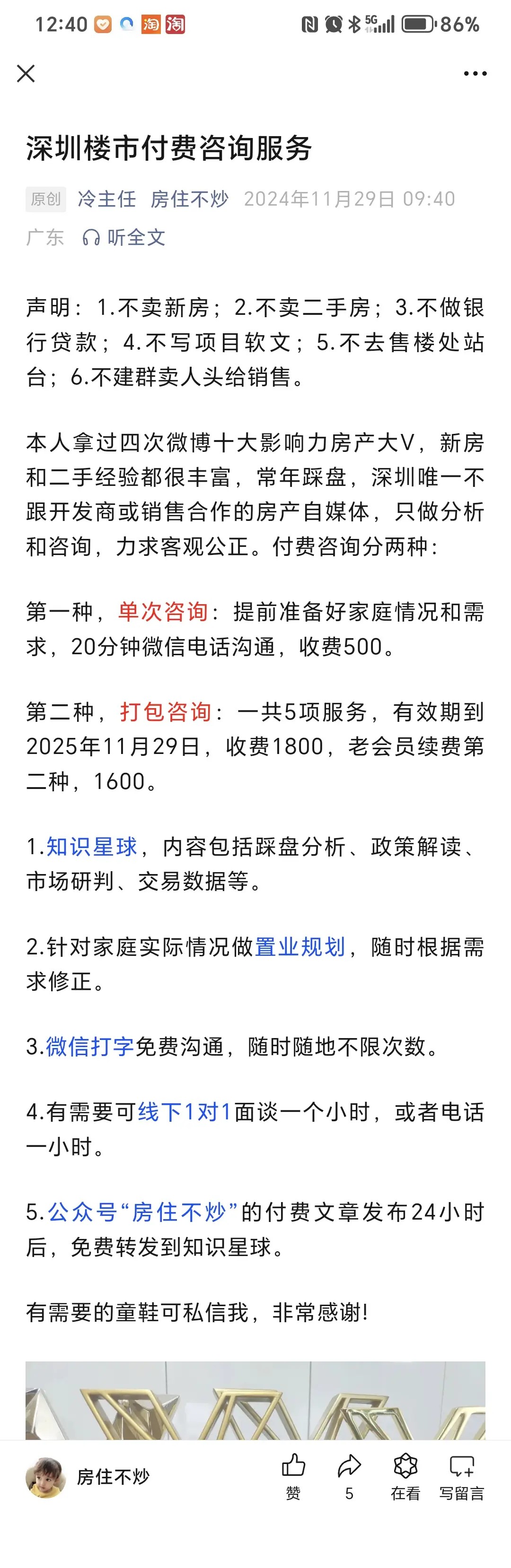The width and height of the screenshot is (511, 1568).
Task: Close the article page
Action: click(26, 74)
